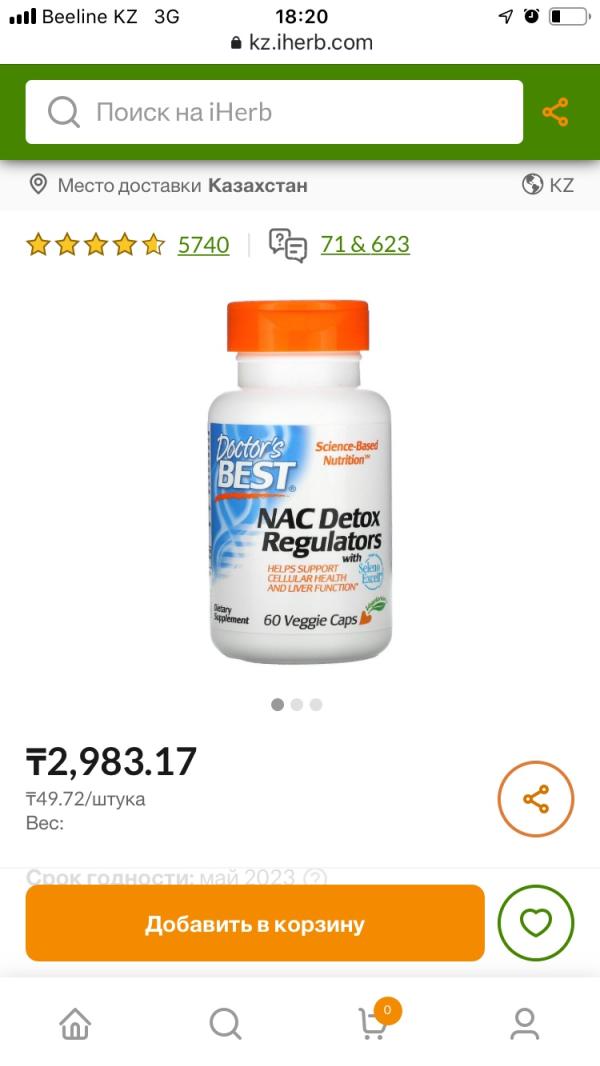Open the account profile tab
This screenshot has height=1066, width=600.
[x=524, y=1023]
